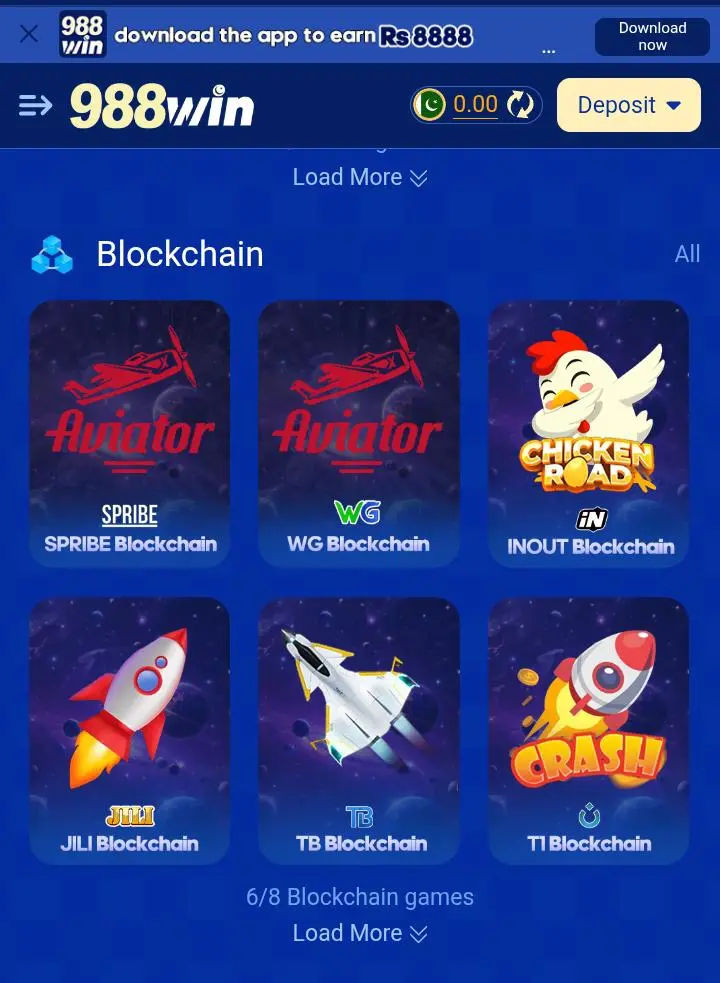Expand Load More above the Blockchain section

tap(360, 177)
